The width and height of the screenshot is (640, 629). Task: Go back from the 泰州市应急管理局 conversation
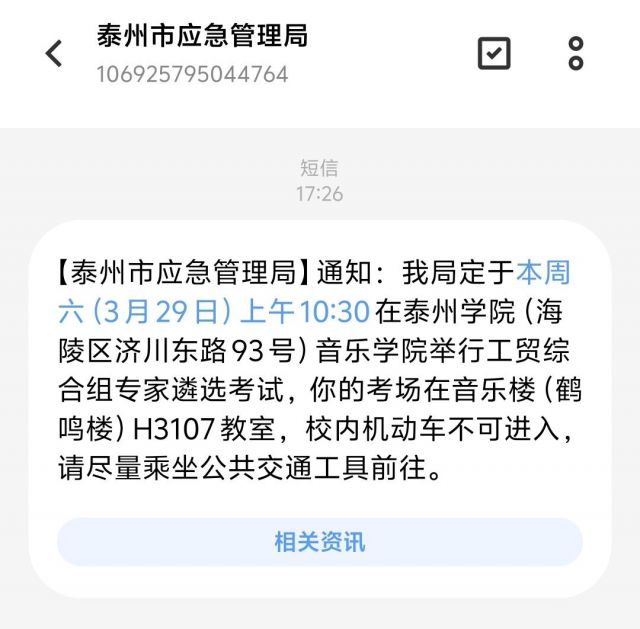(54, 54)
